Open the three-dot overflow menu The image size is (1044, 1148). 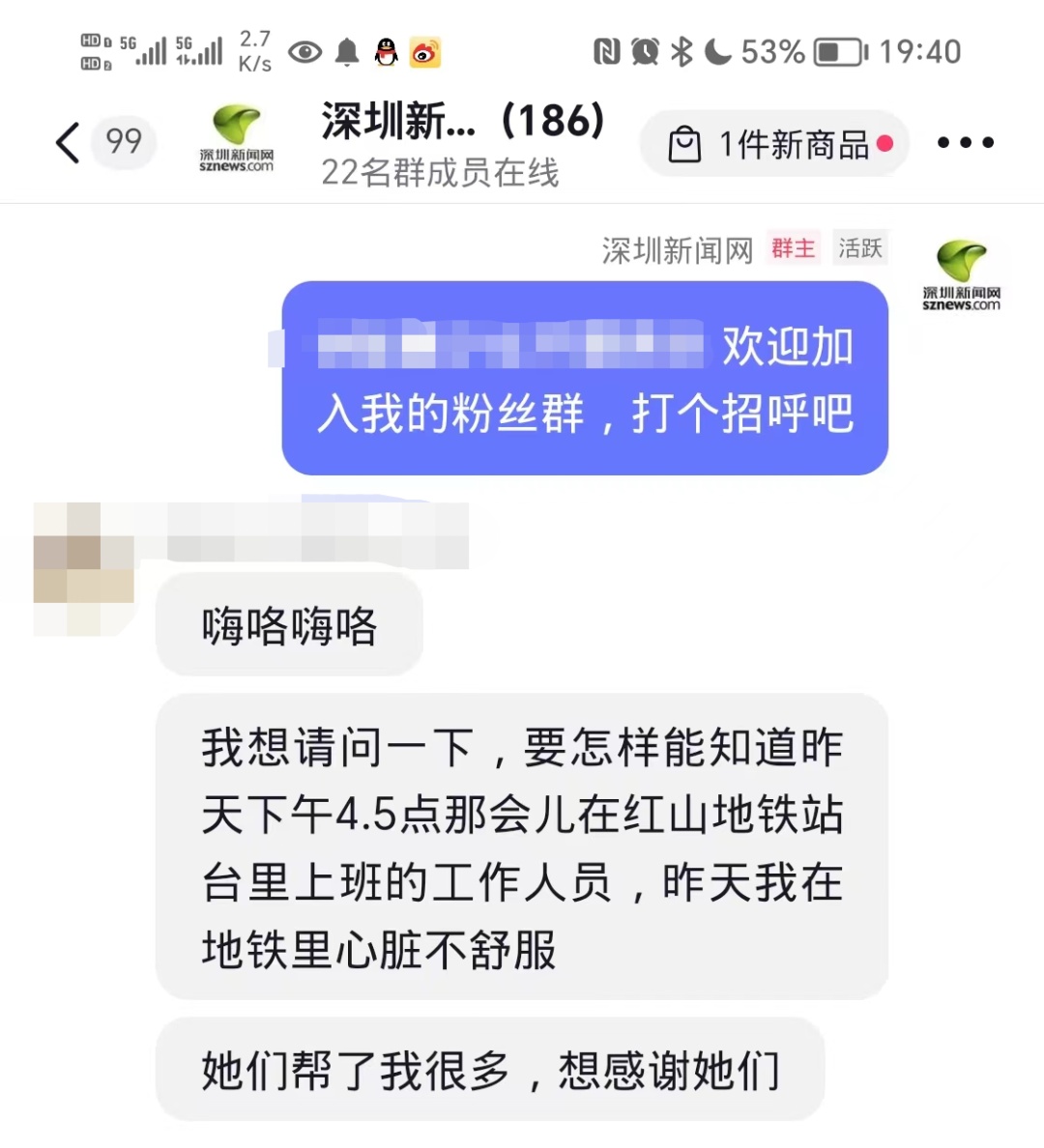point(965,143)
